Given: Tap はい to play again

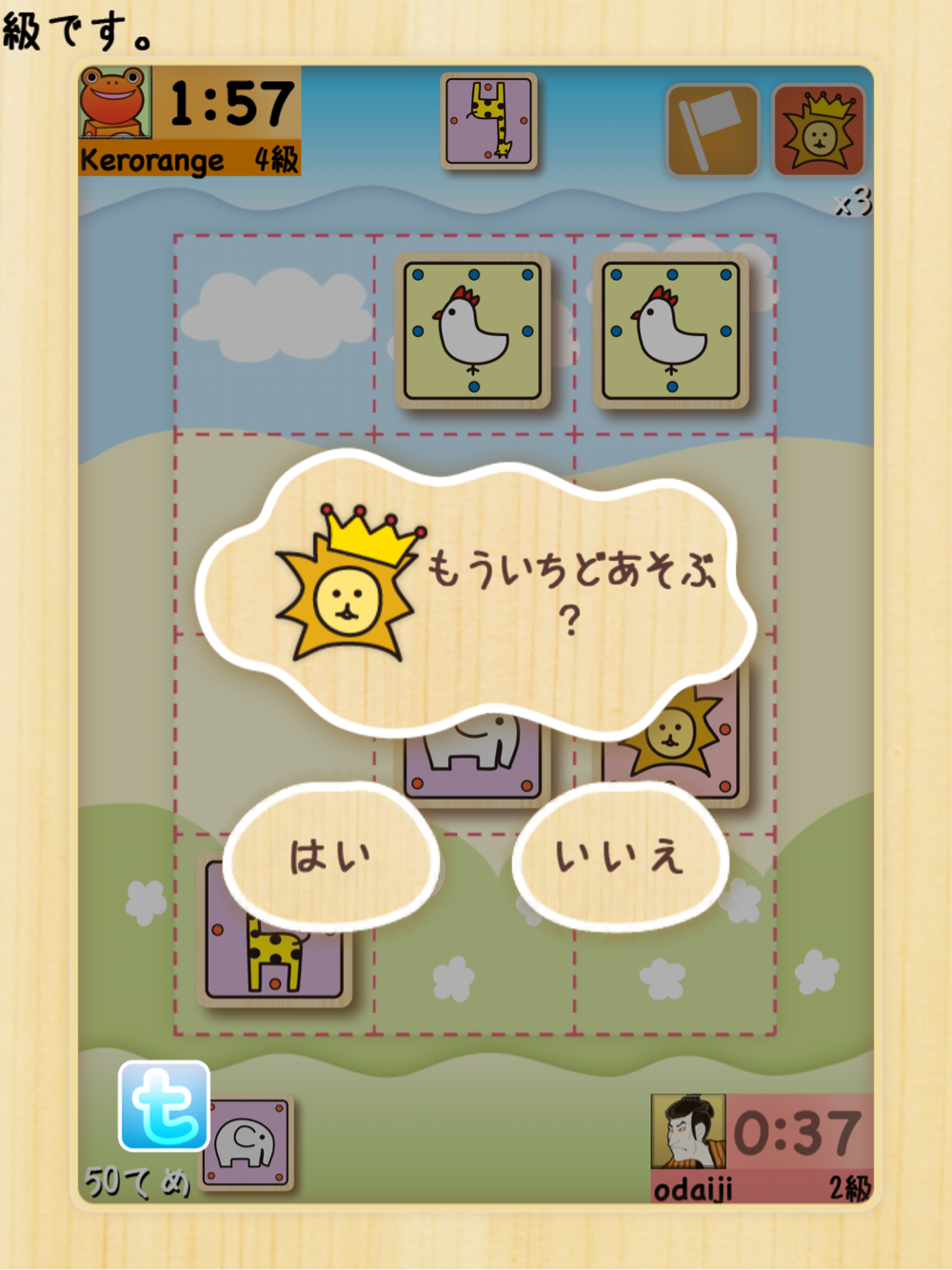Looking at the screenshot, I should 331,856.
